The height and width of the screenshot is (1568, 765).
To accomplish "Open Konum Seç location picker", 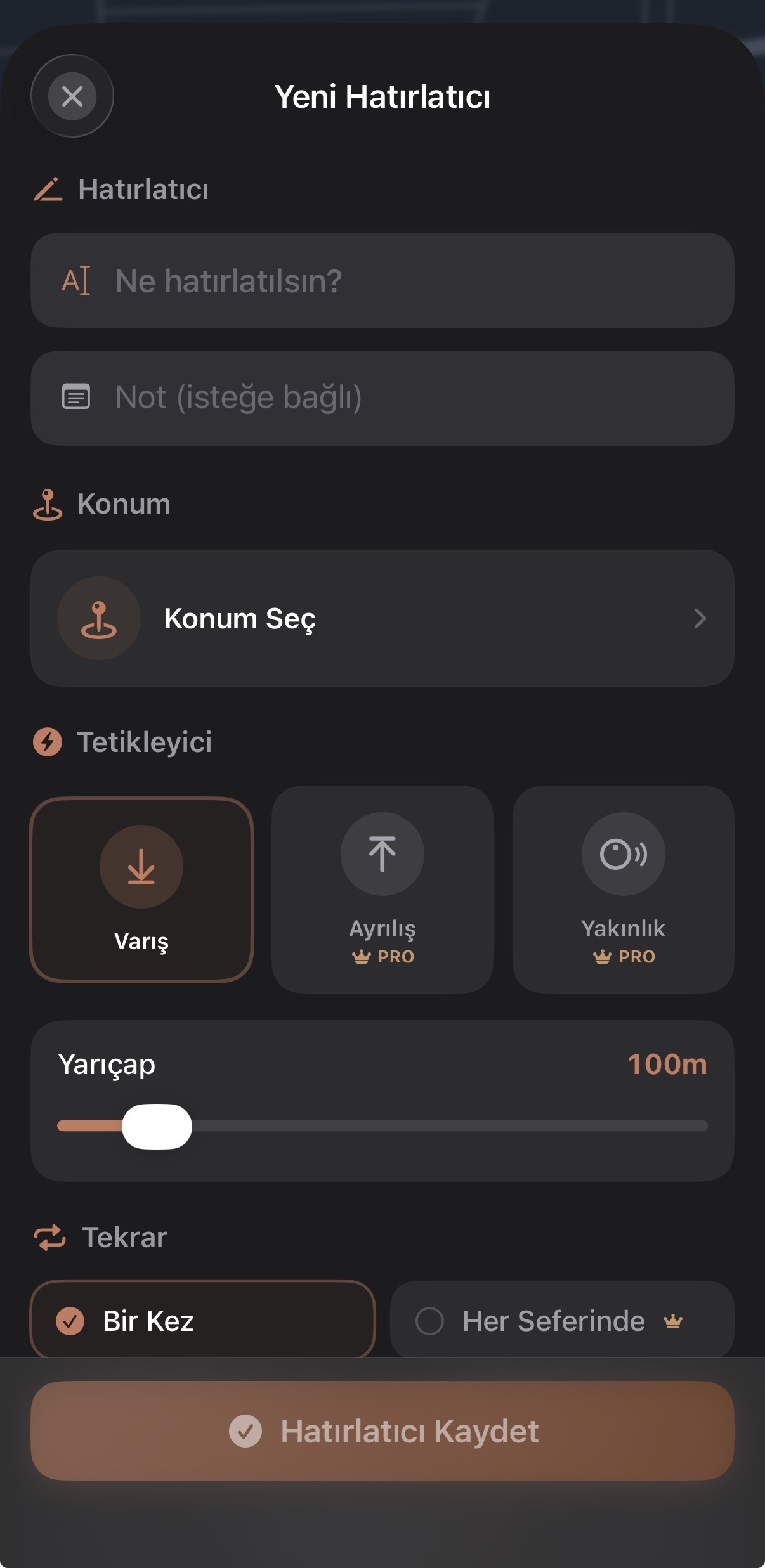I will click(x=382, y=618).
